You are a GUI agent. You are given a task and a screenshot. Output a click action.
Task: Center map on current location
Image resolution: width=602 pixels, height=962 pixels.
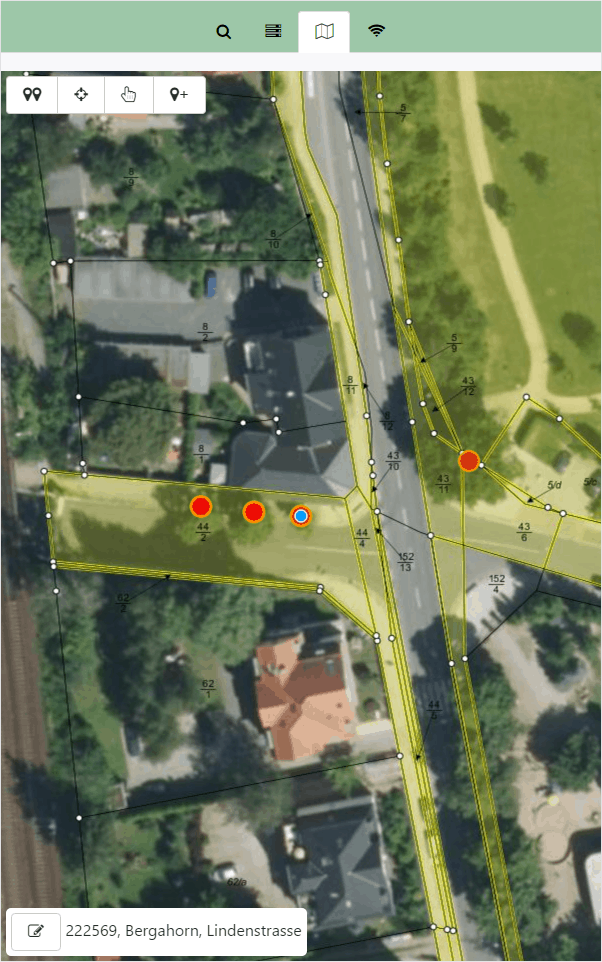point(82,95)
